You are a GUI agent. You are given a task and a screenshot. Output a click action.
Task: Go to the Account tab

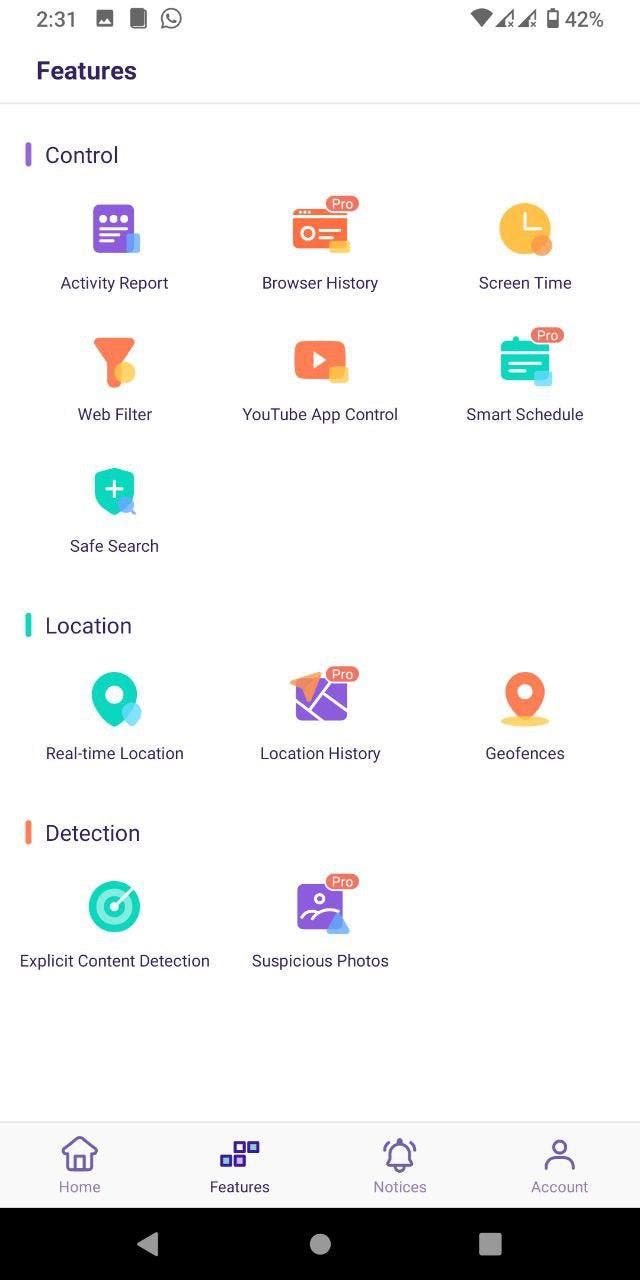[560, 1166]
